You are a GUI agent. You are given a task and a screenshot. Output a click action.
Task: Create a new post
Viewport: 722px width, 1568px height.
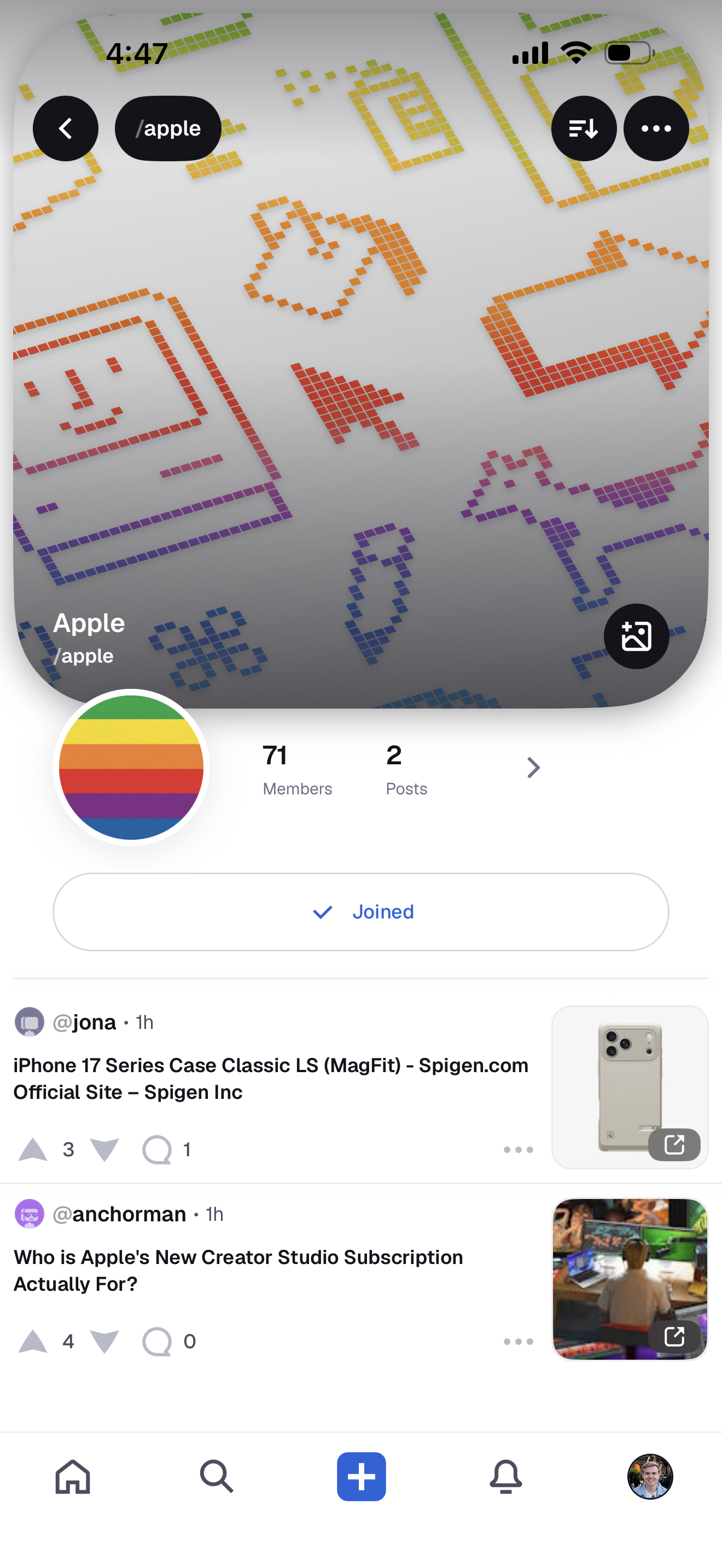point(361,1477)
